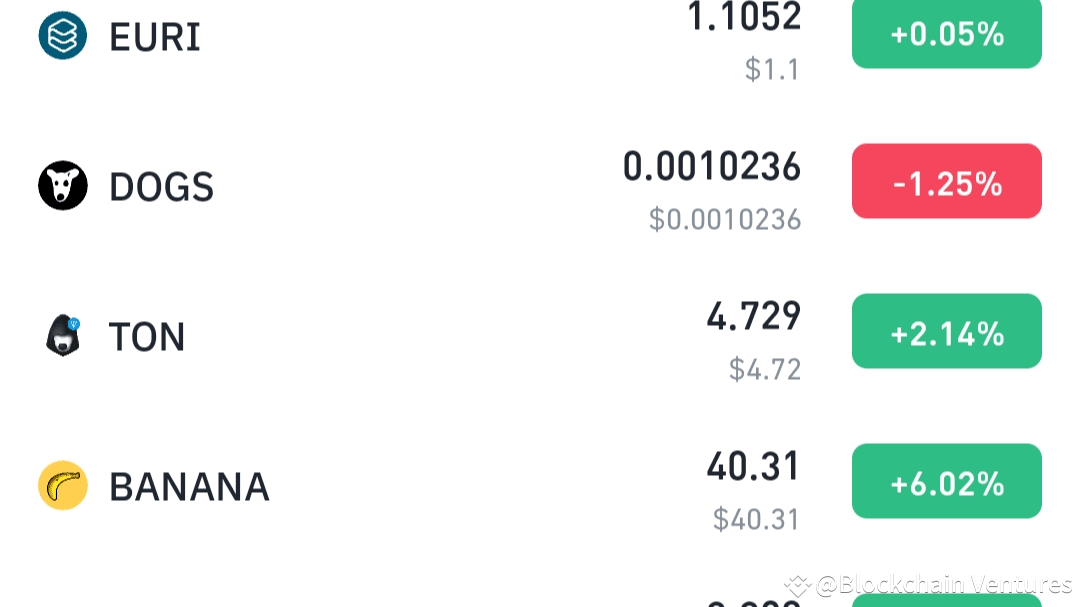Select the BANANA listing
The image size is (1080, 607).
(189, 487)
